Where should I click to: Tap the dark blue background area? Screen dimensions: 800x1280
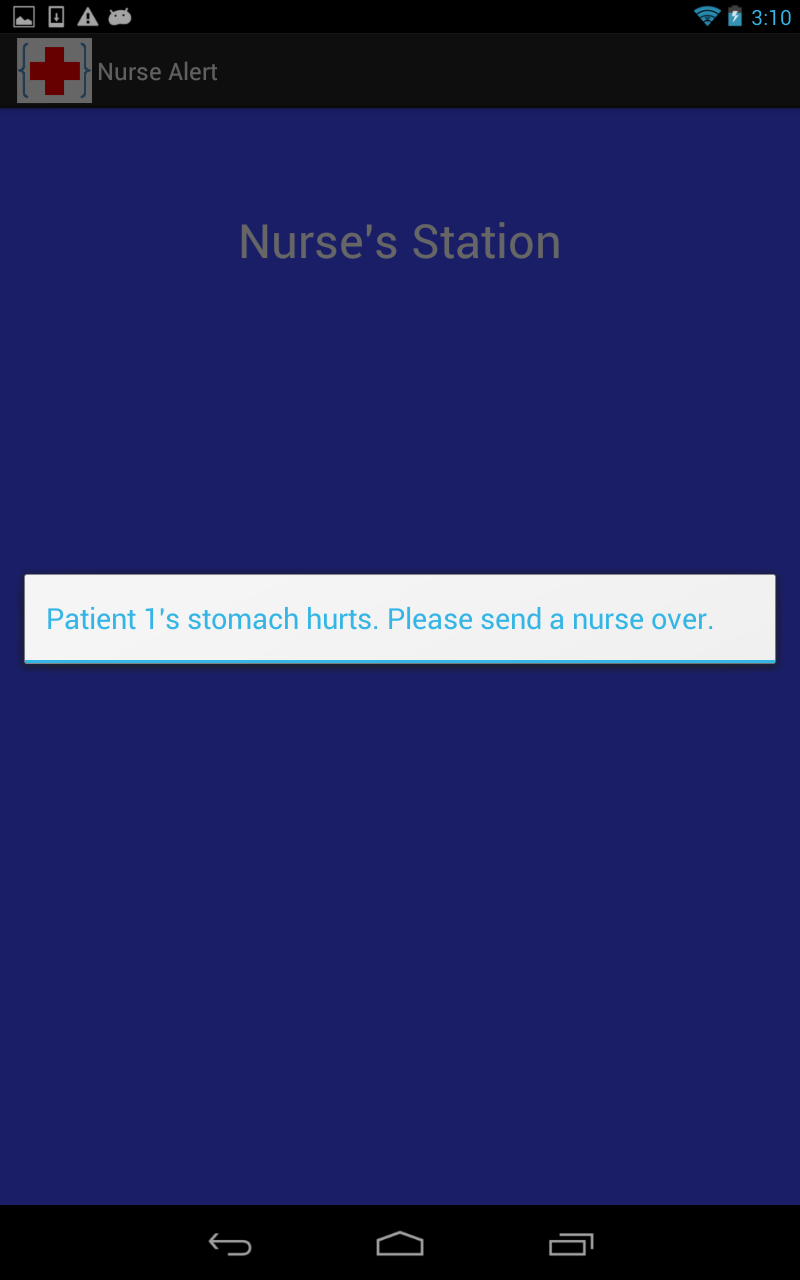(x=400, y=900)
